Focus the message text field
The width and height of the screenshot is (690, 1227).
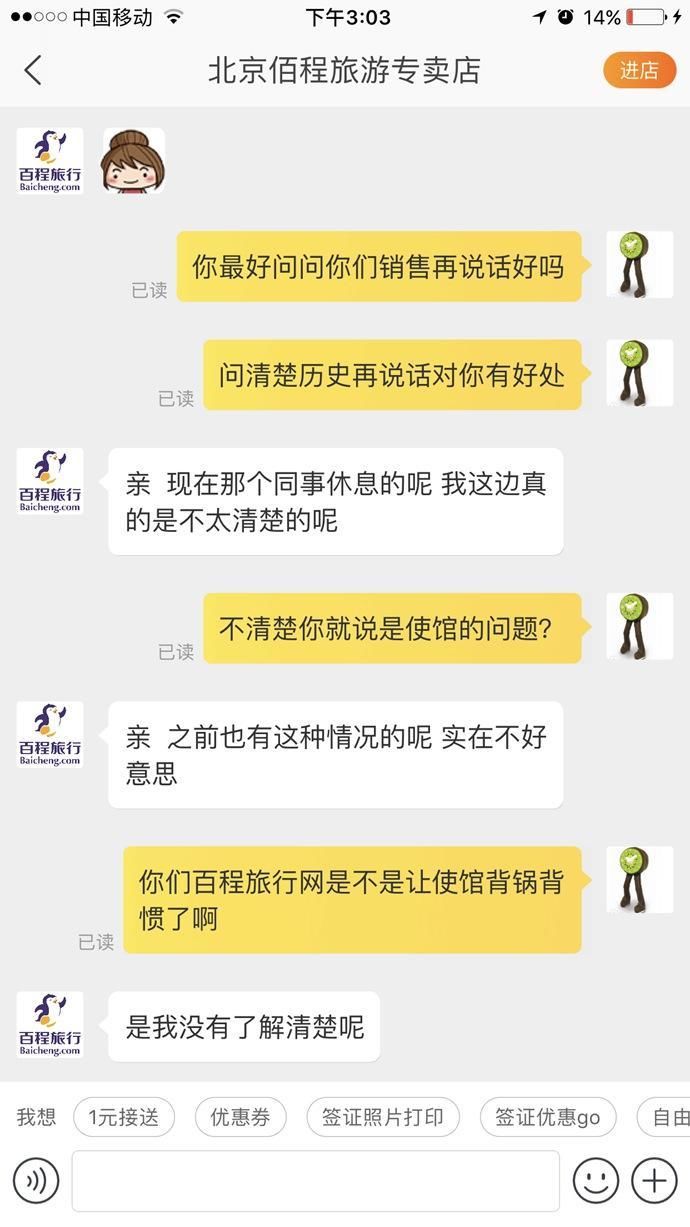pyautogui.click(x=315, y=1181)
